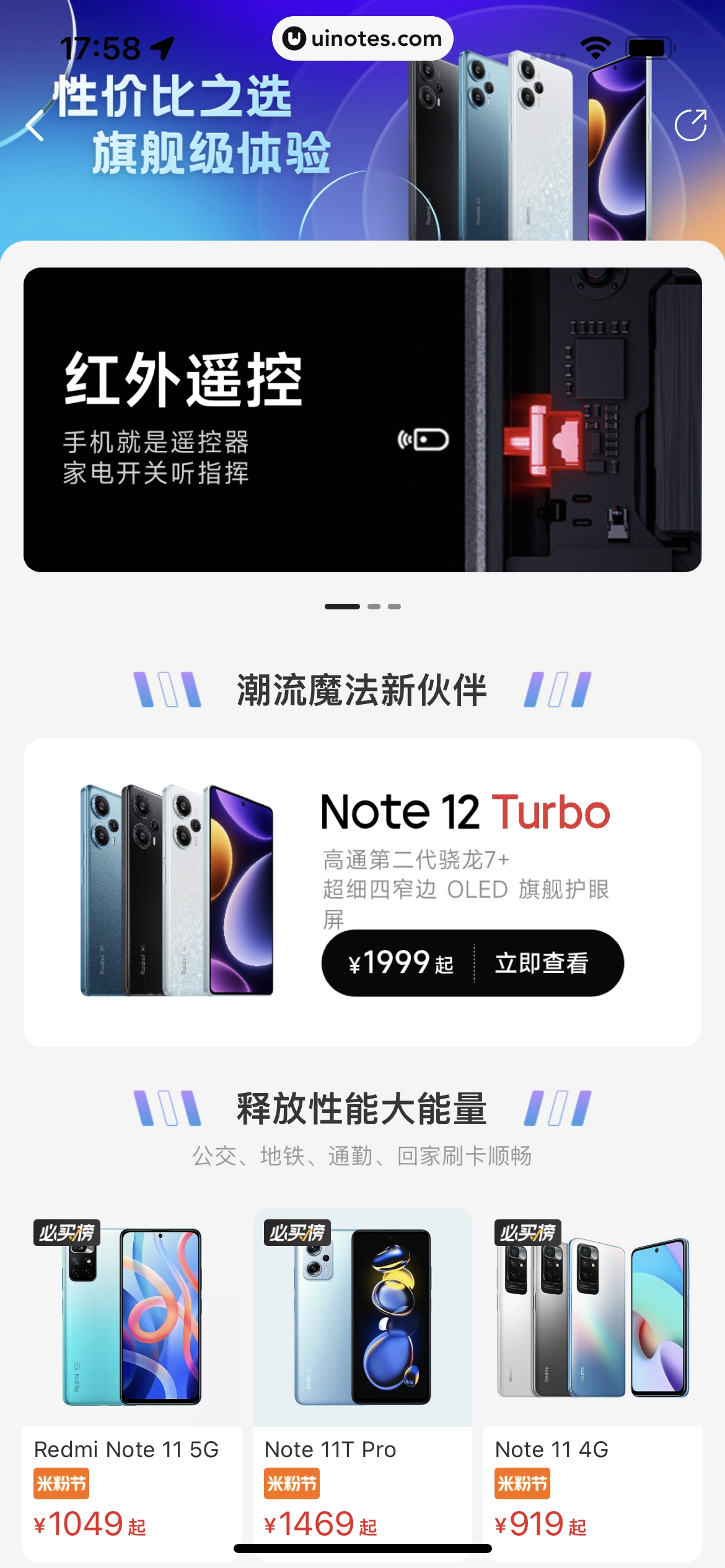The height and width of the screenshot is (1568, 725).
Task: Share this page via the top-right icon
Action: point(690,126)
